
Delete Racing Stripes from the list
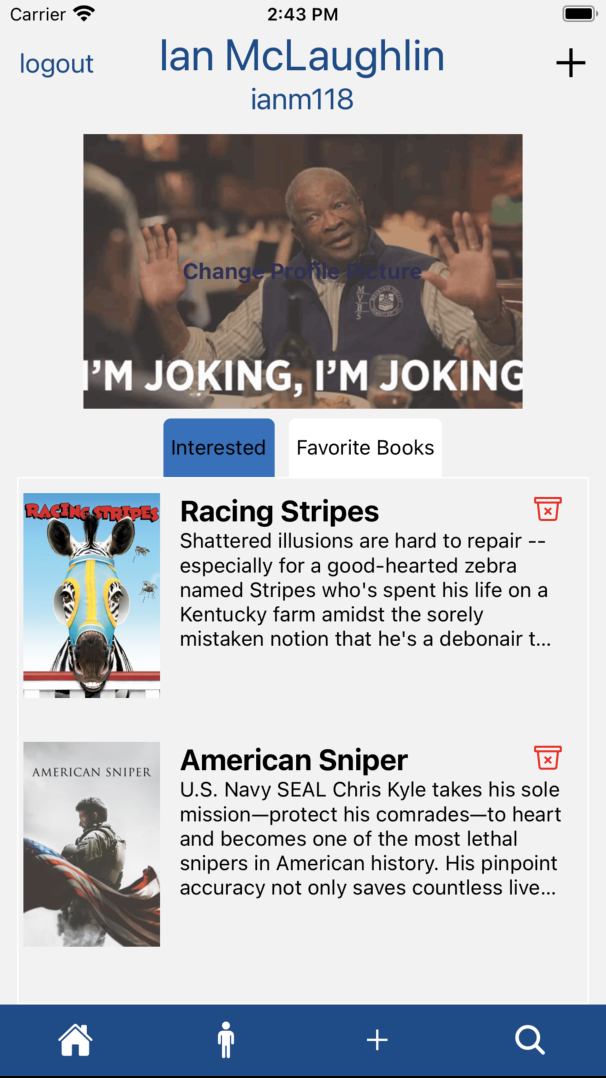[547, 509]
